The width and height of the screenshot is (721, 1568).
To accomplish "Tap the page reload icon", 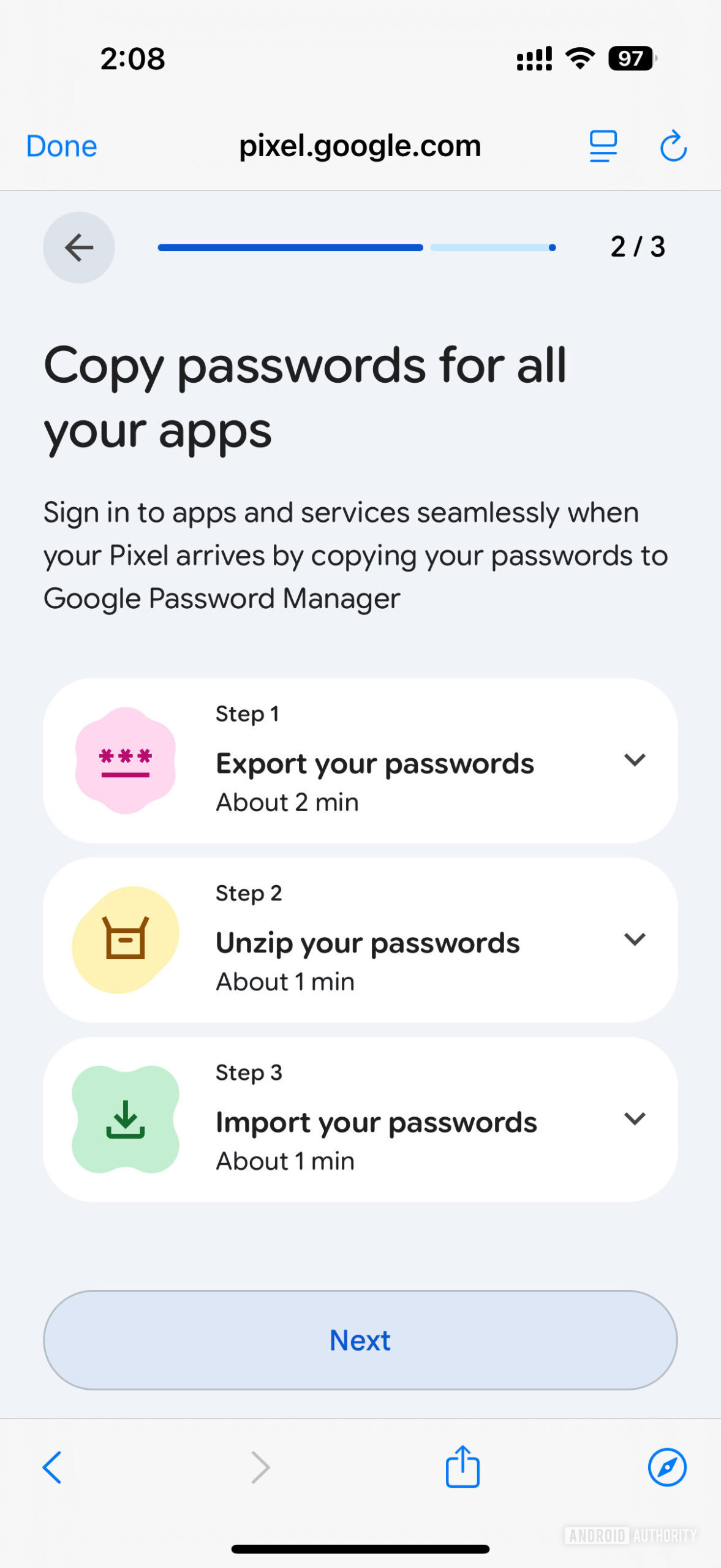I will (x=673, y=146).
